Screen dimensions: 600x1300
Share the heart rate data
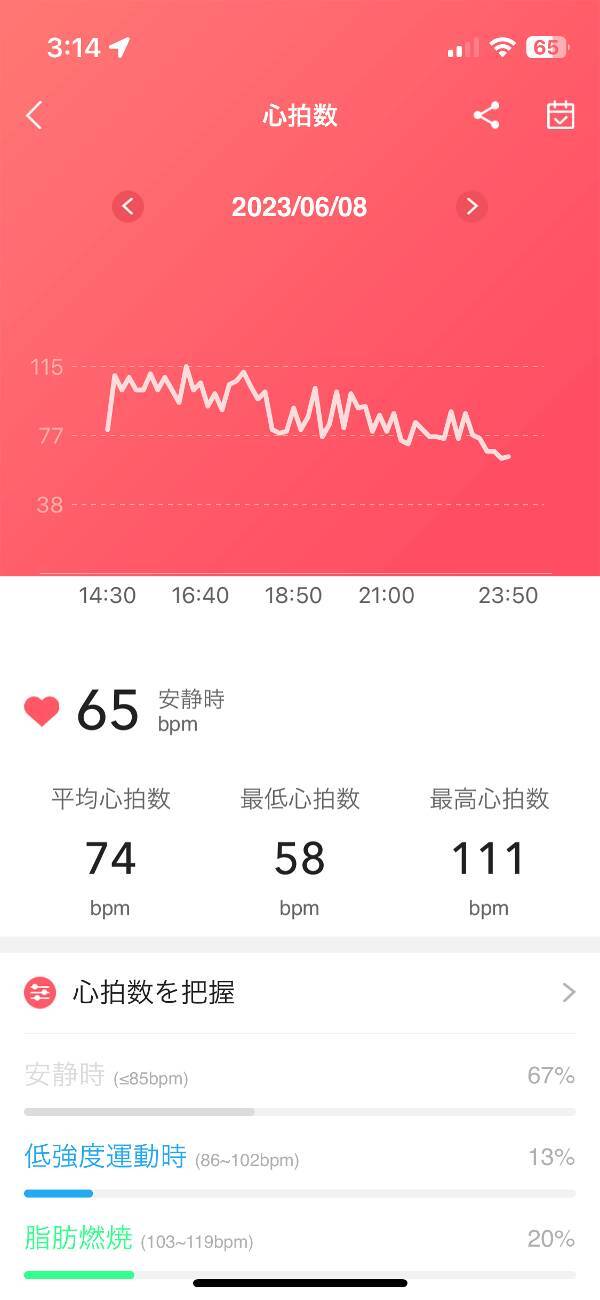pos(486,116)
